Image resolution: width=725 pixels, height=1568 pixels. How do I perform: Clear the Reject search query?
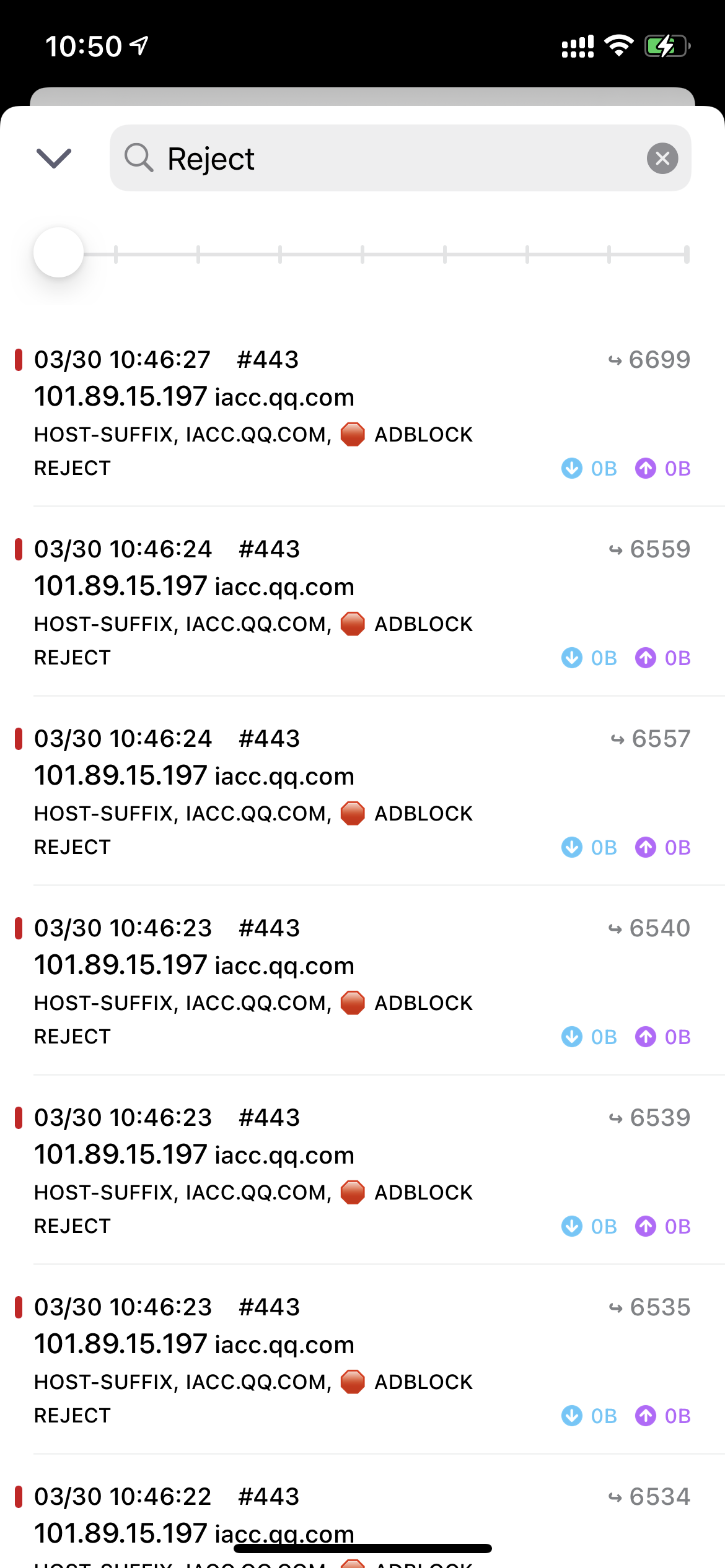(661, 159)
